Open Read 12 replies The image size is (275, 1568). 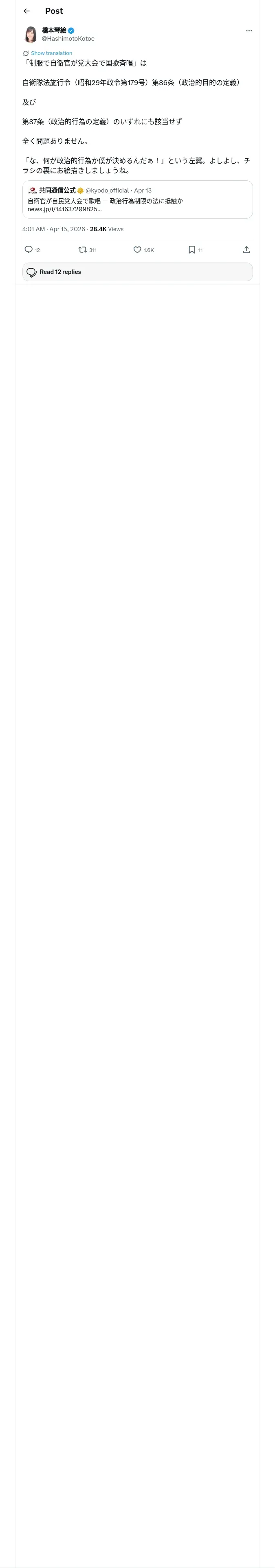pyautogui.click(x=137, y=272)
